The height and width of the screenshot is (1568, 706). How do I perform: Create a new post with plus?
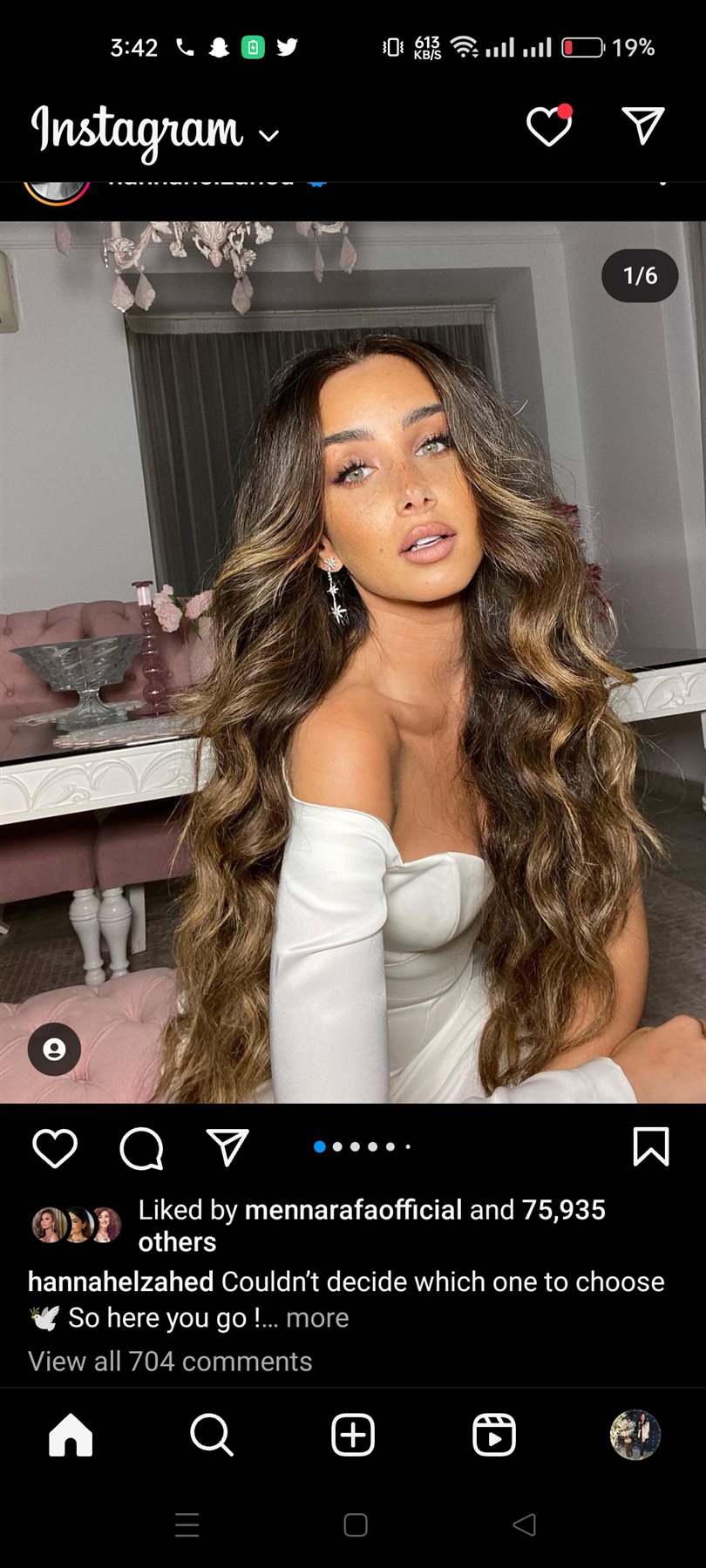click(353, 1434)
